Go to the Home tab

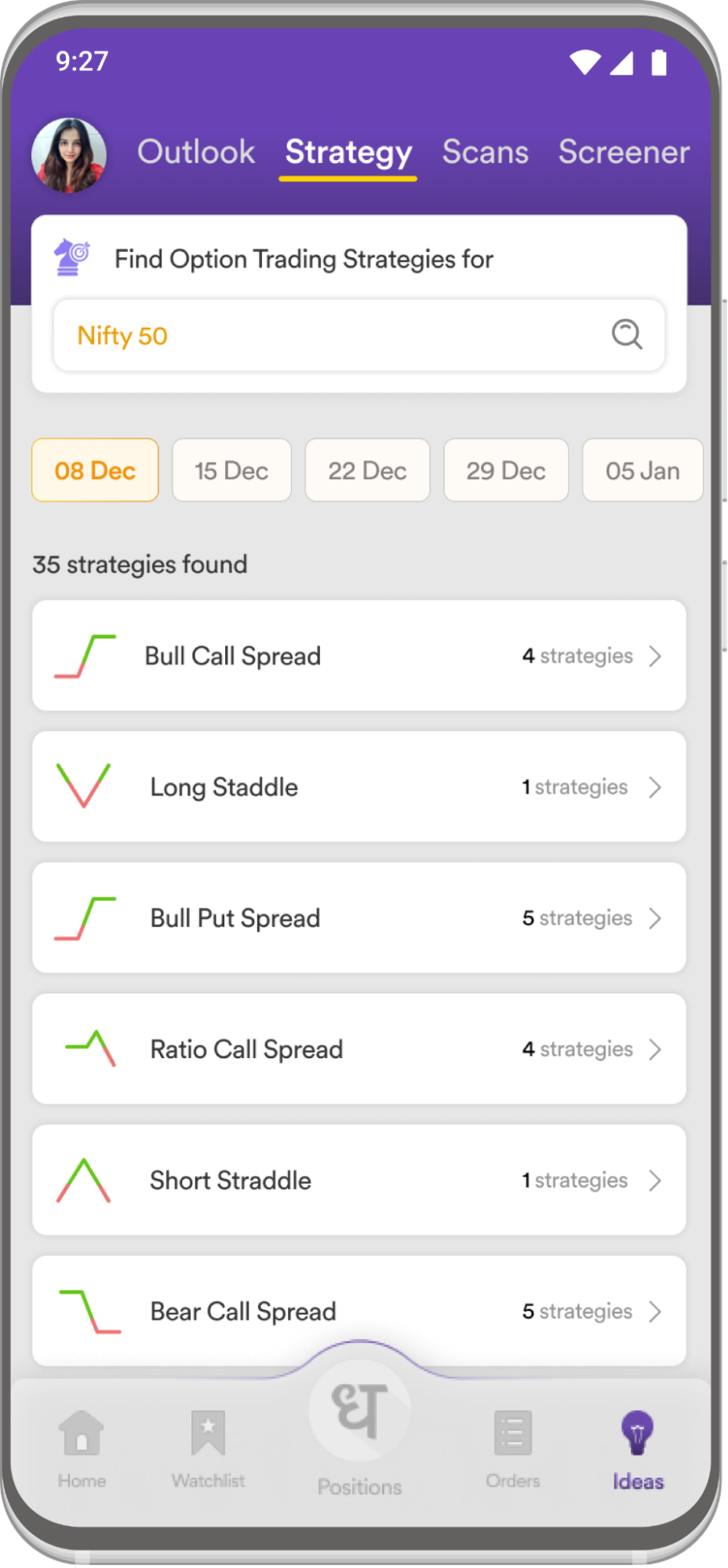[82, 1449]
